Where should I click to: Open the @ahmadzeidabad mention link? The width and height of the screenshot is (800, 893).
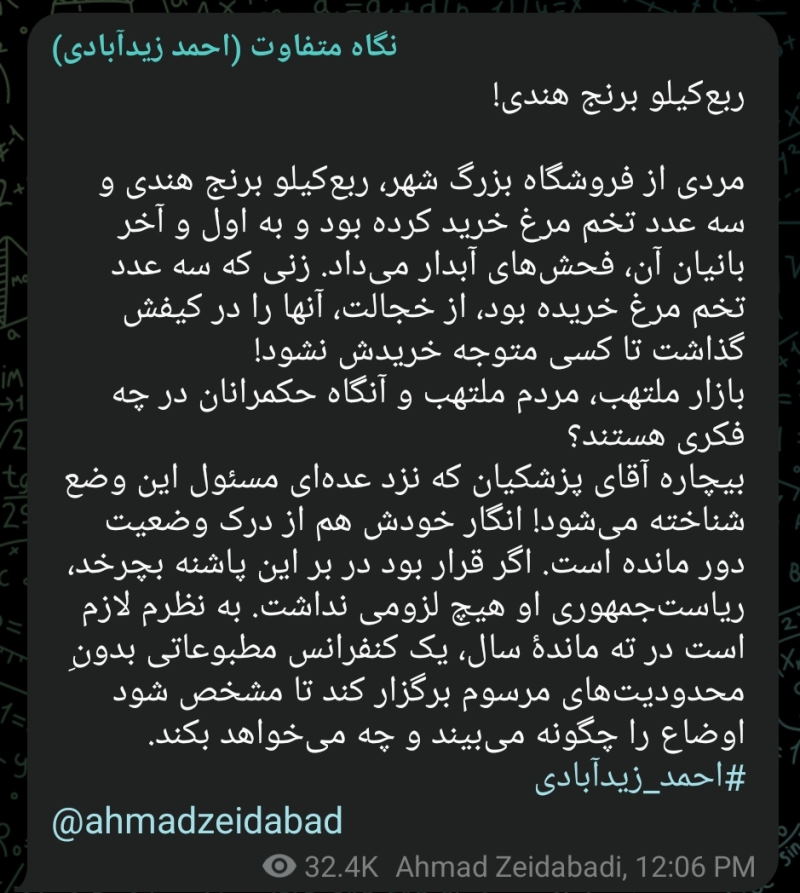point(197,820)
